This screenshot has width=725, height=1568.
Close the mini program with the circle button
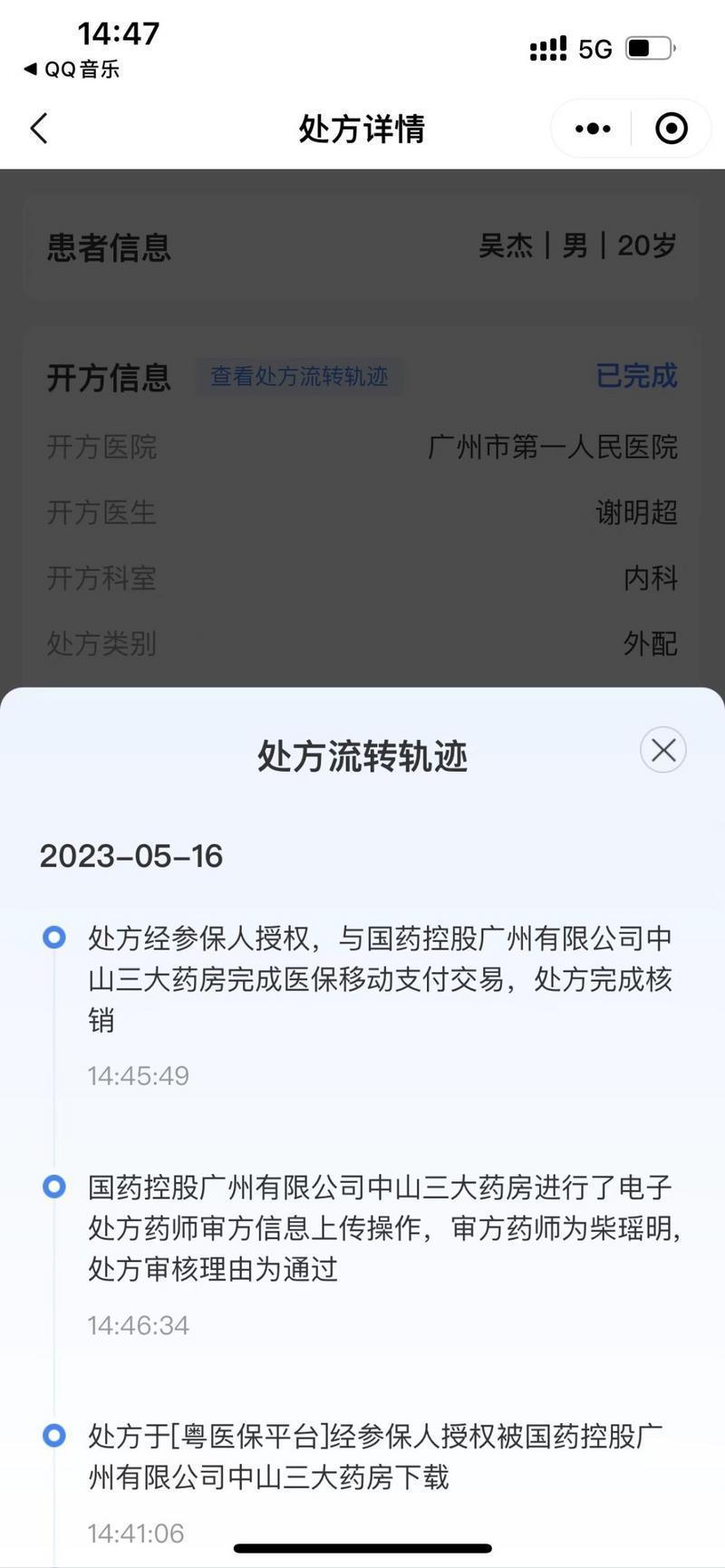pos(672,129)
